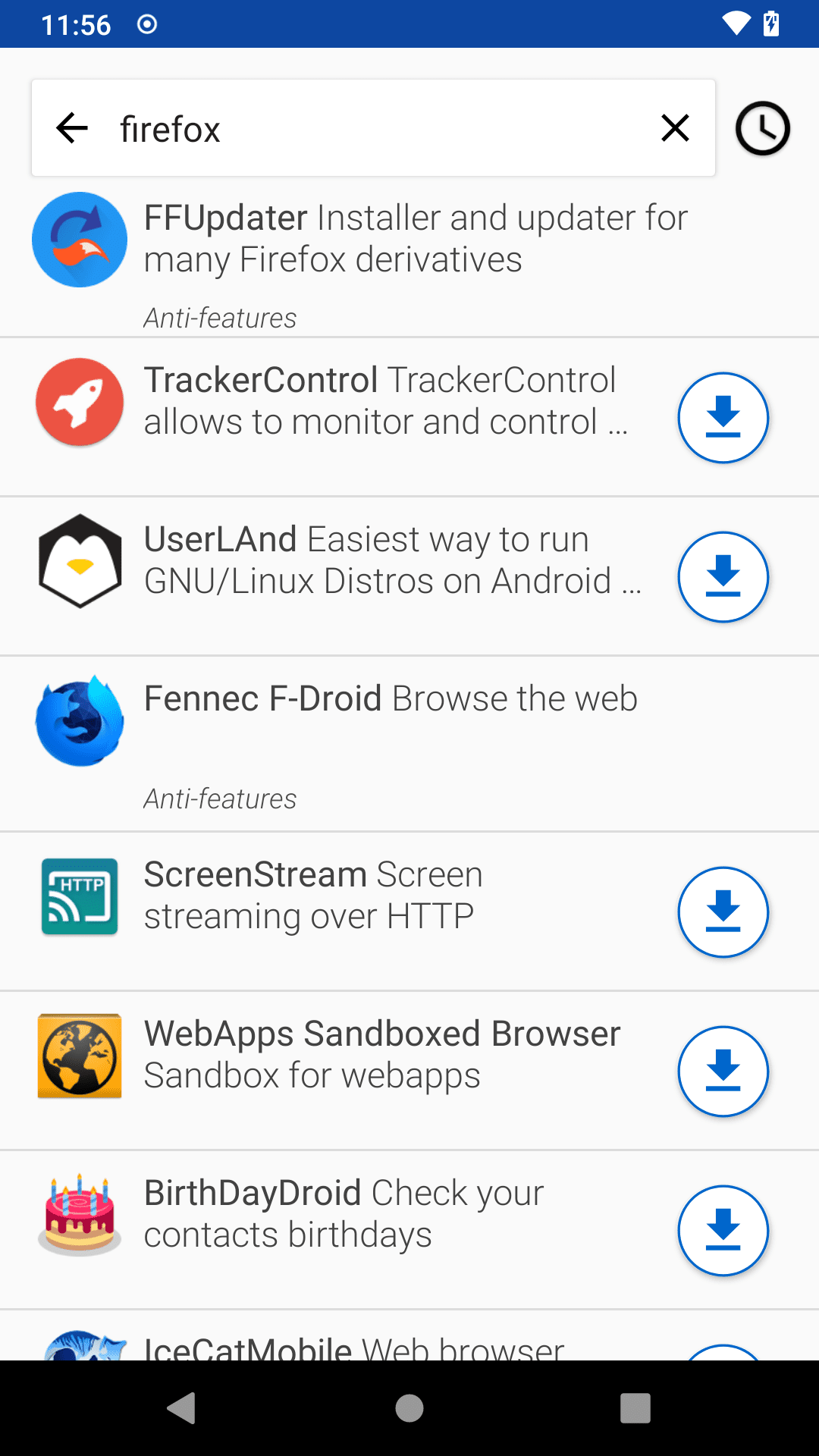
Task: Click inside the firefox search field
Action: pyautogui.click(x=379, y=128)
